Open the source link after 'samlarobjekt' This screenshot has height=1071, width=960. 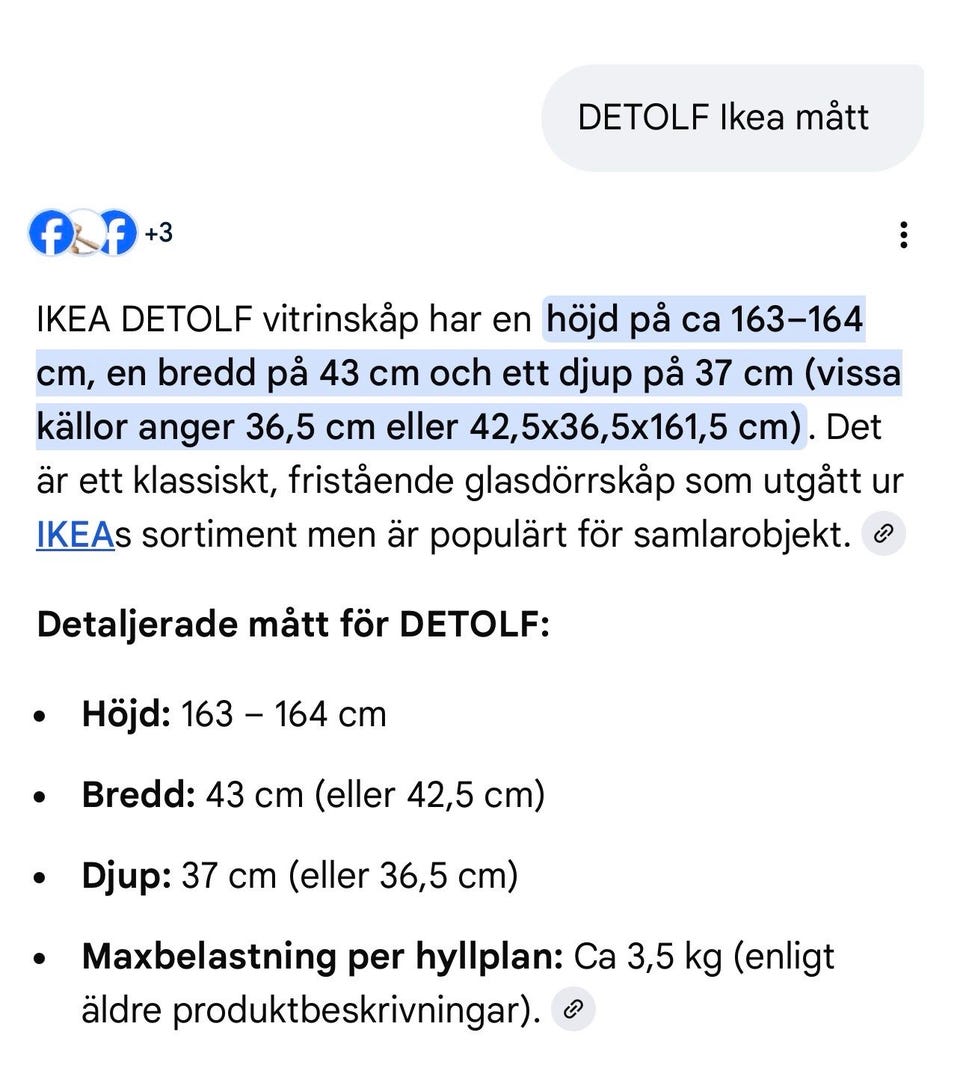pos(883,535)
